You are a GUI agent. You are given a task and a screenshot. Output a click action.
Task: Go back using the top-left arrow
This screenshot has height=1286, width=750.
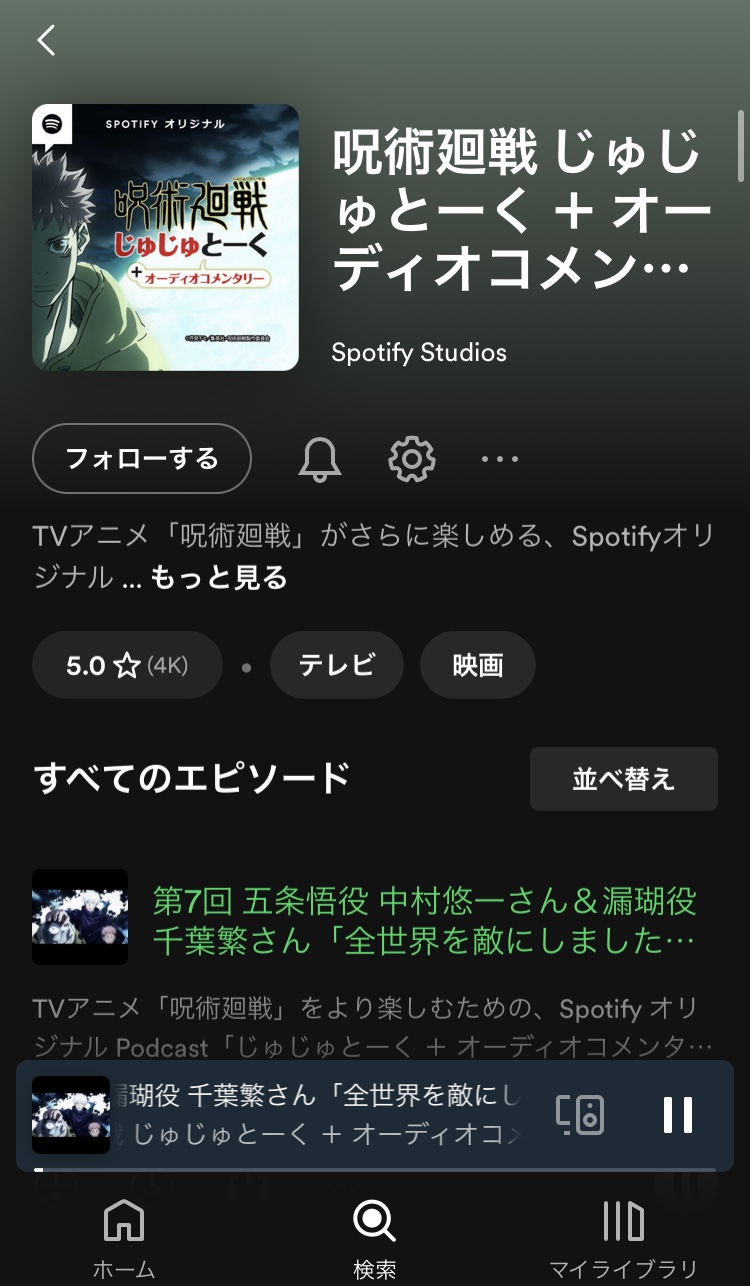46,40
